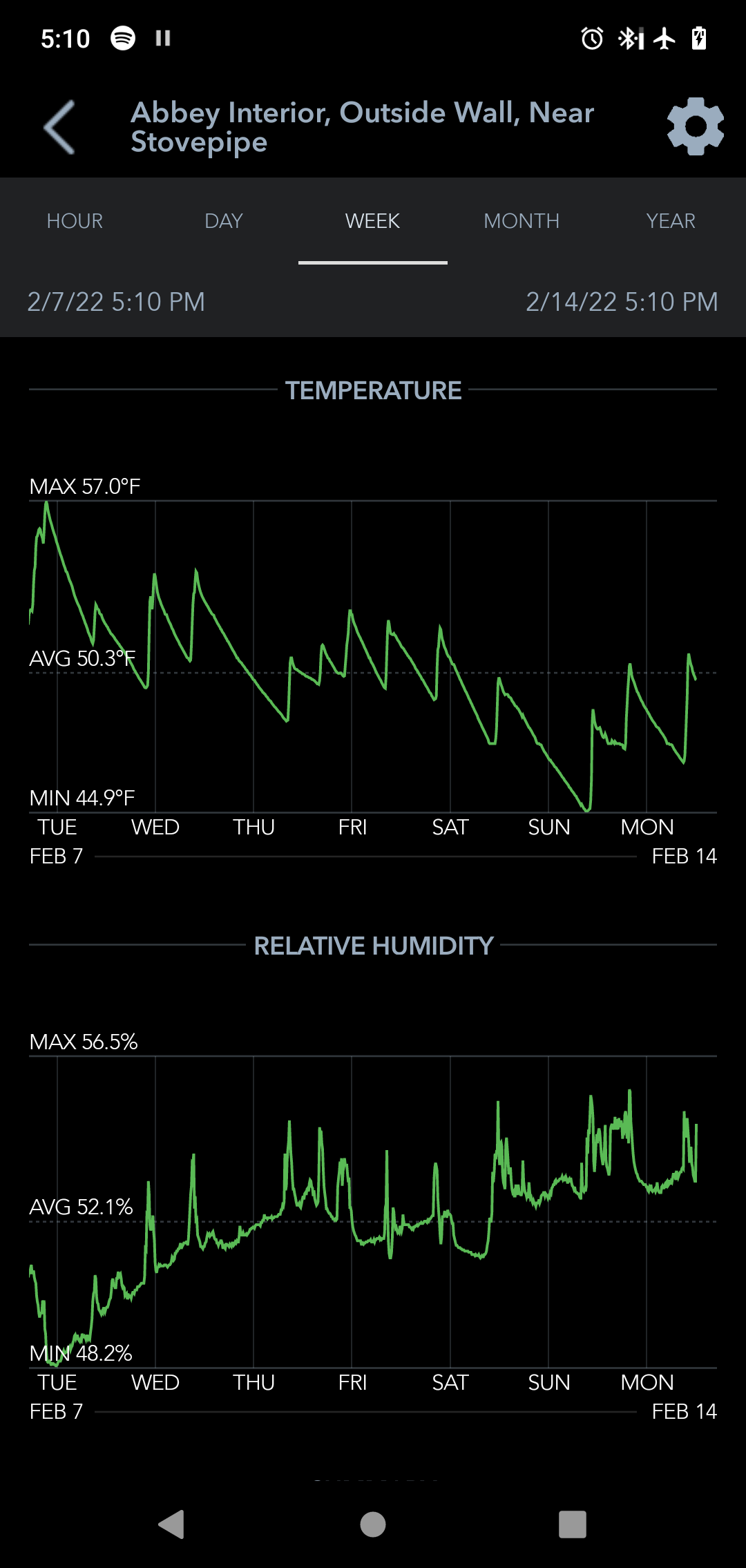This screenshot has width=746, height=1568.
Task: Go back using the top-left arrow
Action: (x=59, y=127)
